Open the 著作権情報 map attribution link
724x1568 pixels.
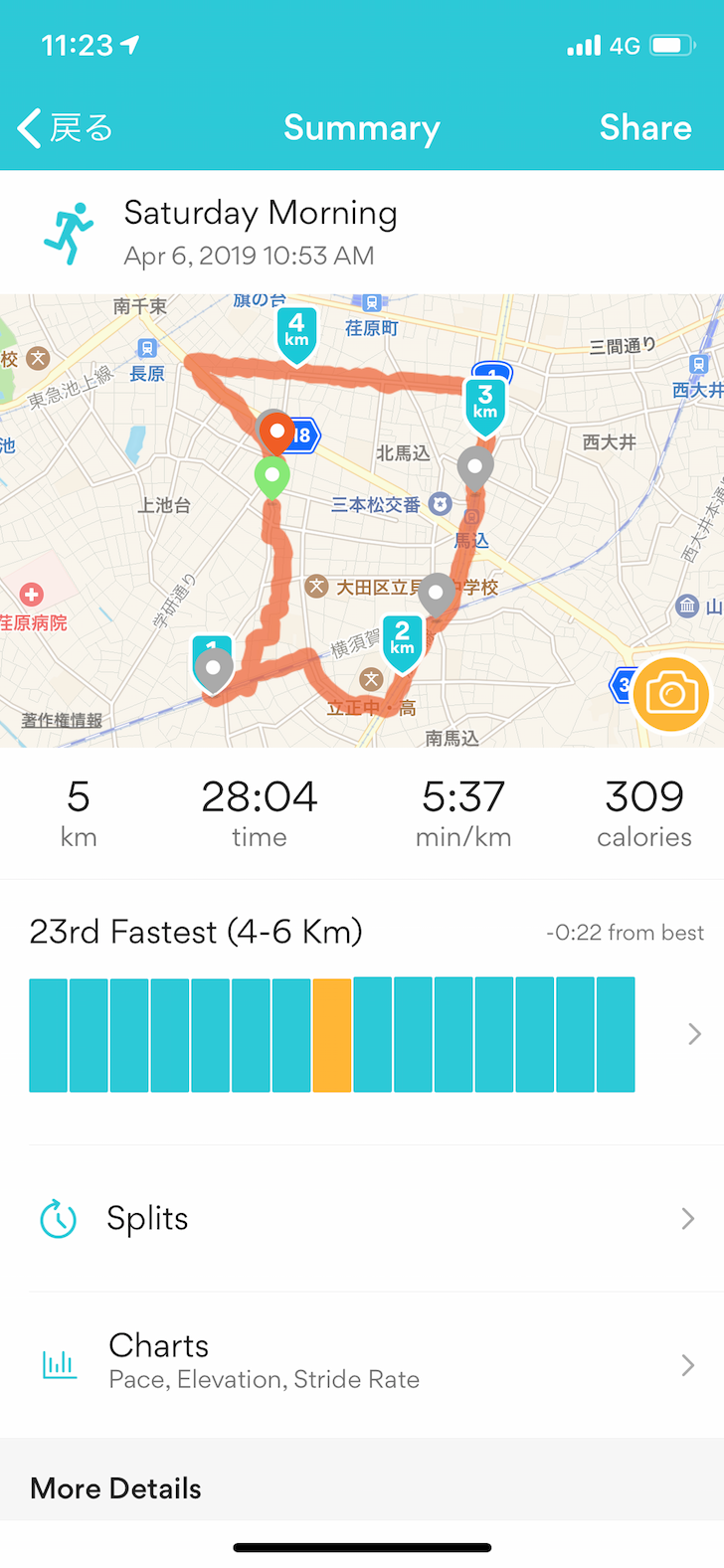tap(62, 720)
